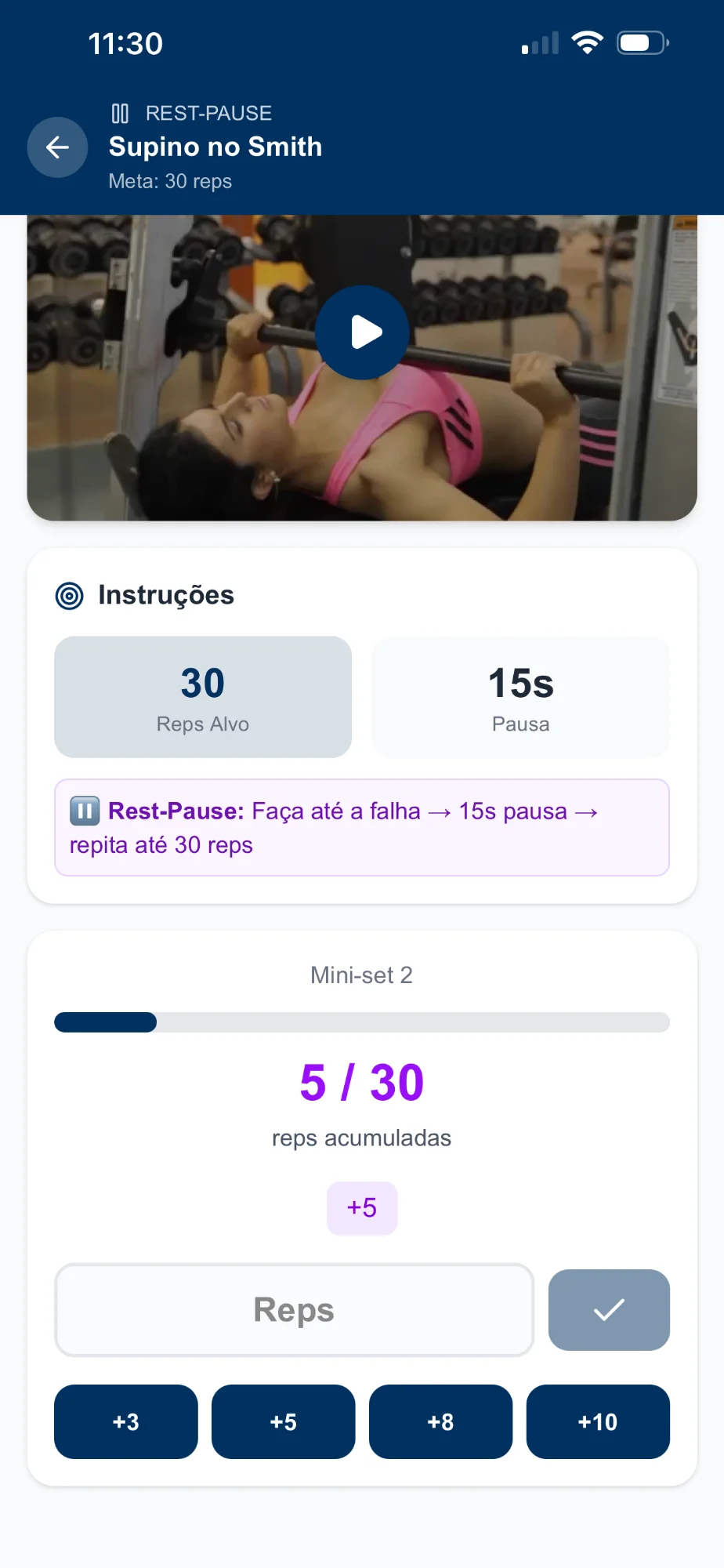Tap the bullseye icon beside Instruções

tap(70, 596)
